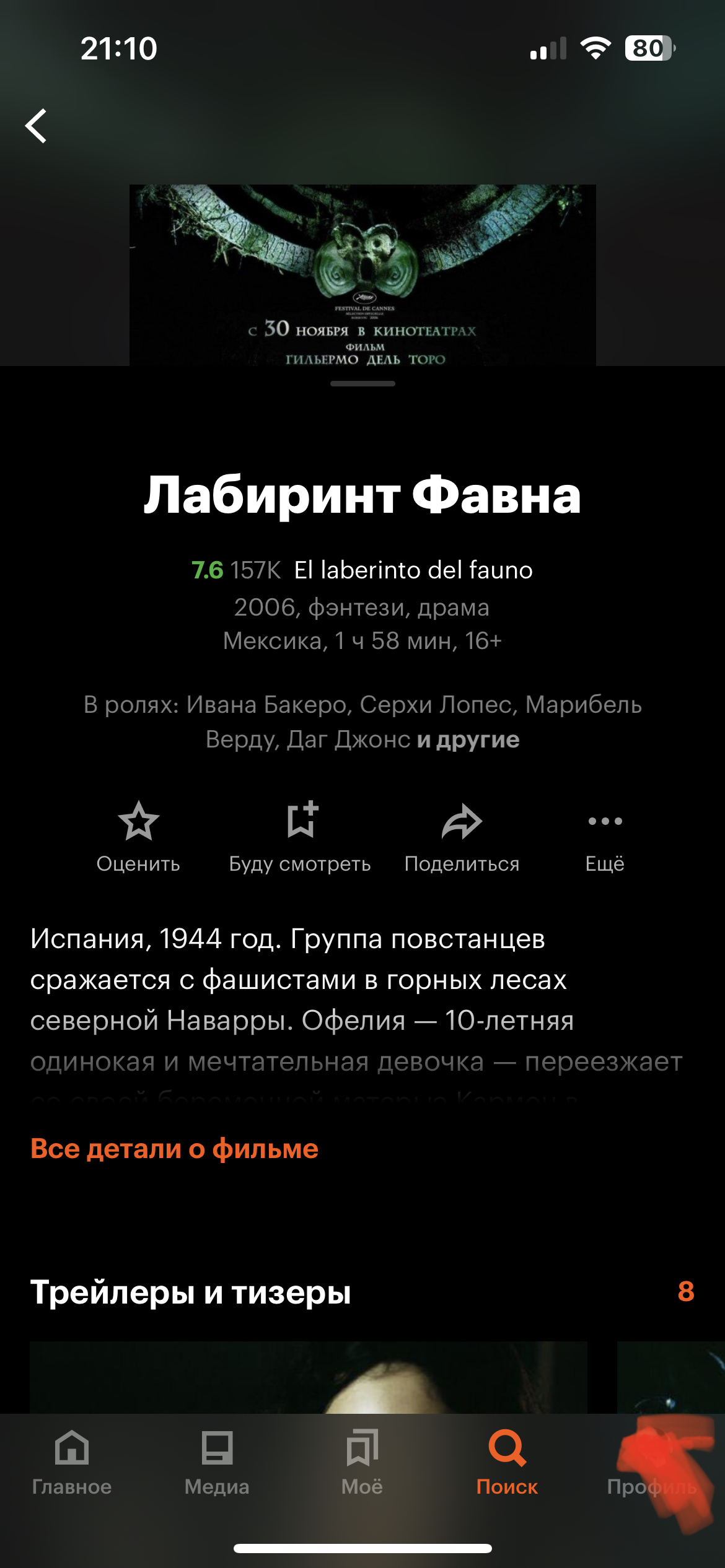Go back using the top-left arrow
725x1568 pixels.
[x=37, y=126]
